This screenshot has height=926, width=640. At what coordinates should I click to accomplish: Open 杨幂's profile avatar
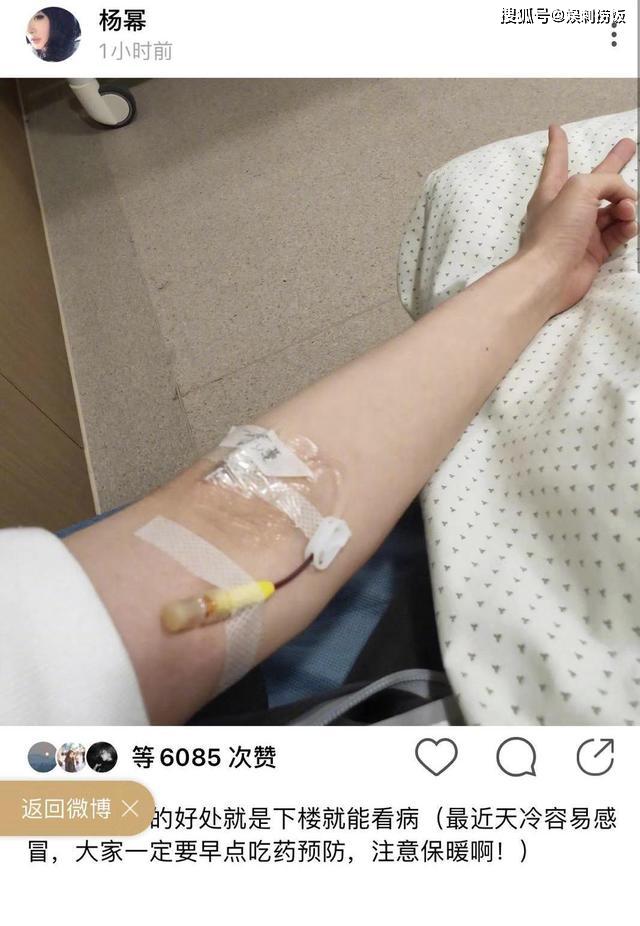point(53,34)
